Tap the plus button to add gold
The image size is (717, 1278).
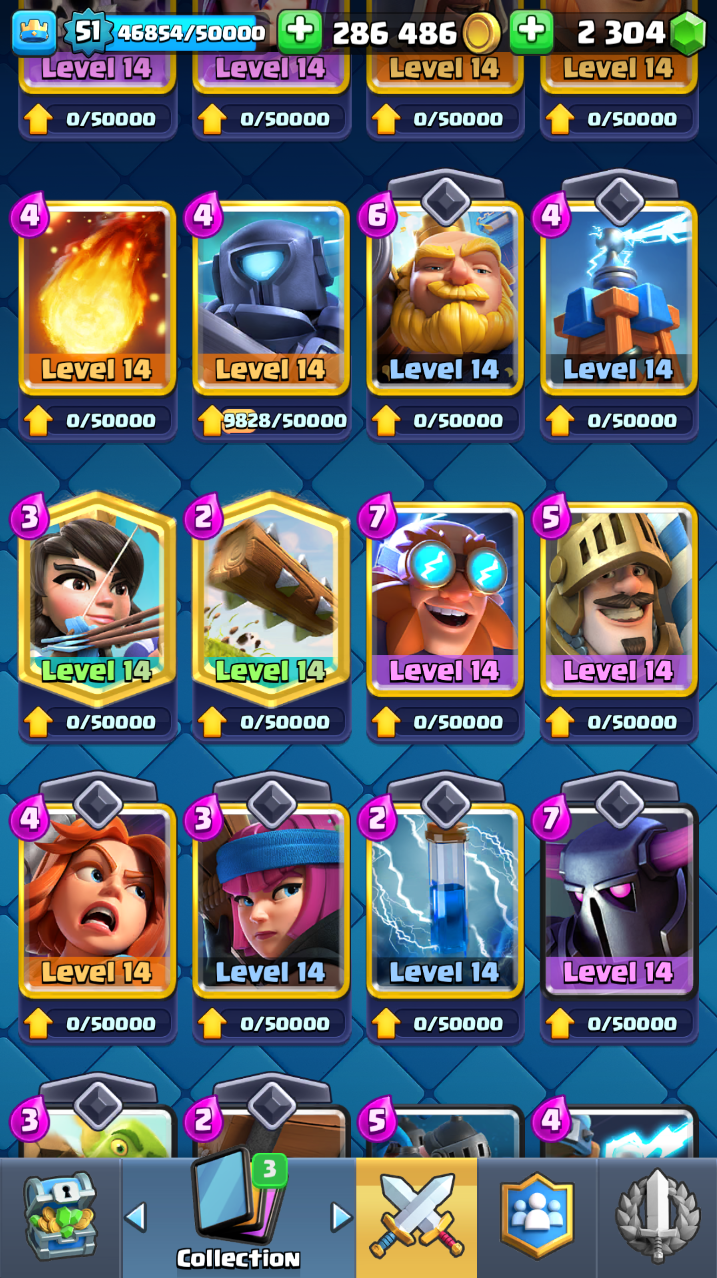coord(299,33)
